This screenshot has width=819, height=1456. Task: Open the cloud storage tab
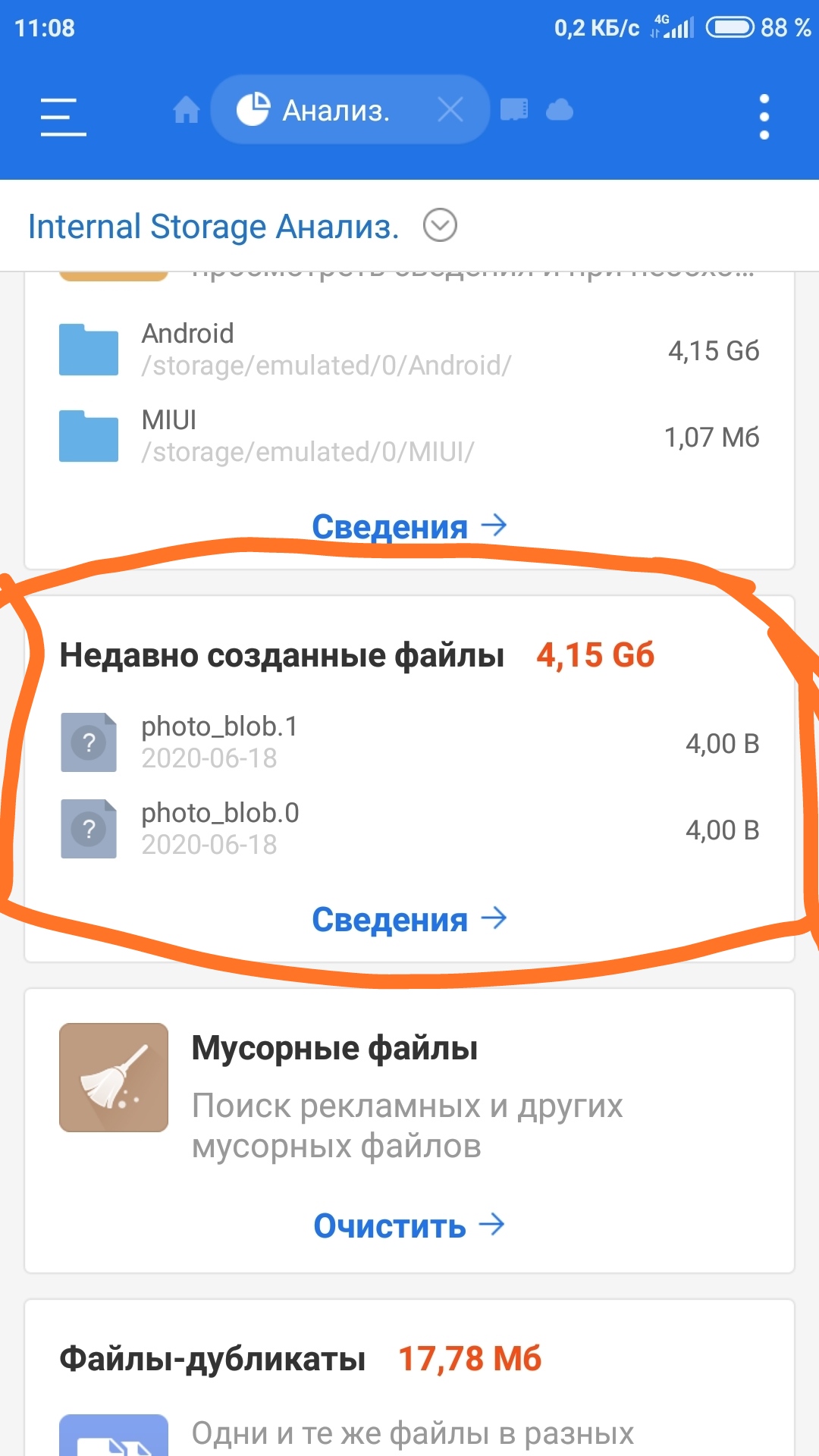pyautogui.click(x=560, y=110)
